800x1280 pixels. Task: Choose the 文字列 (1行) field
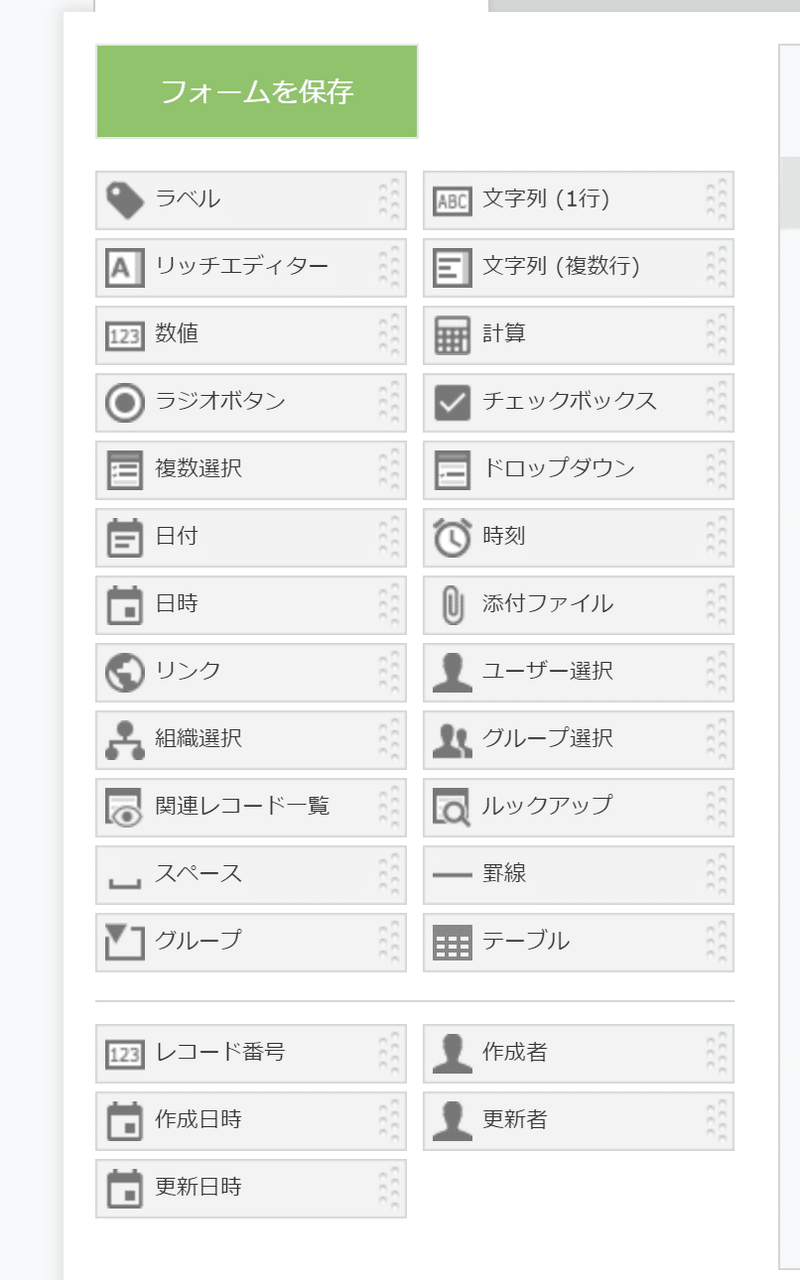click(x=578, y=200)
